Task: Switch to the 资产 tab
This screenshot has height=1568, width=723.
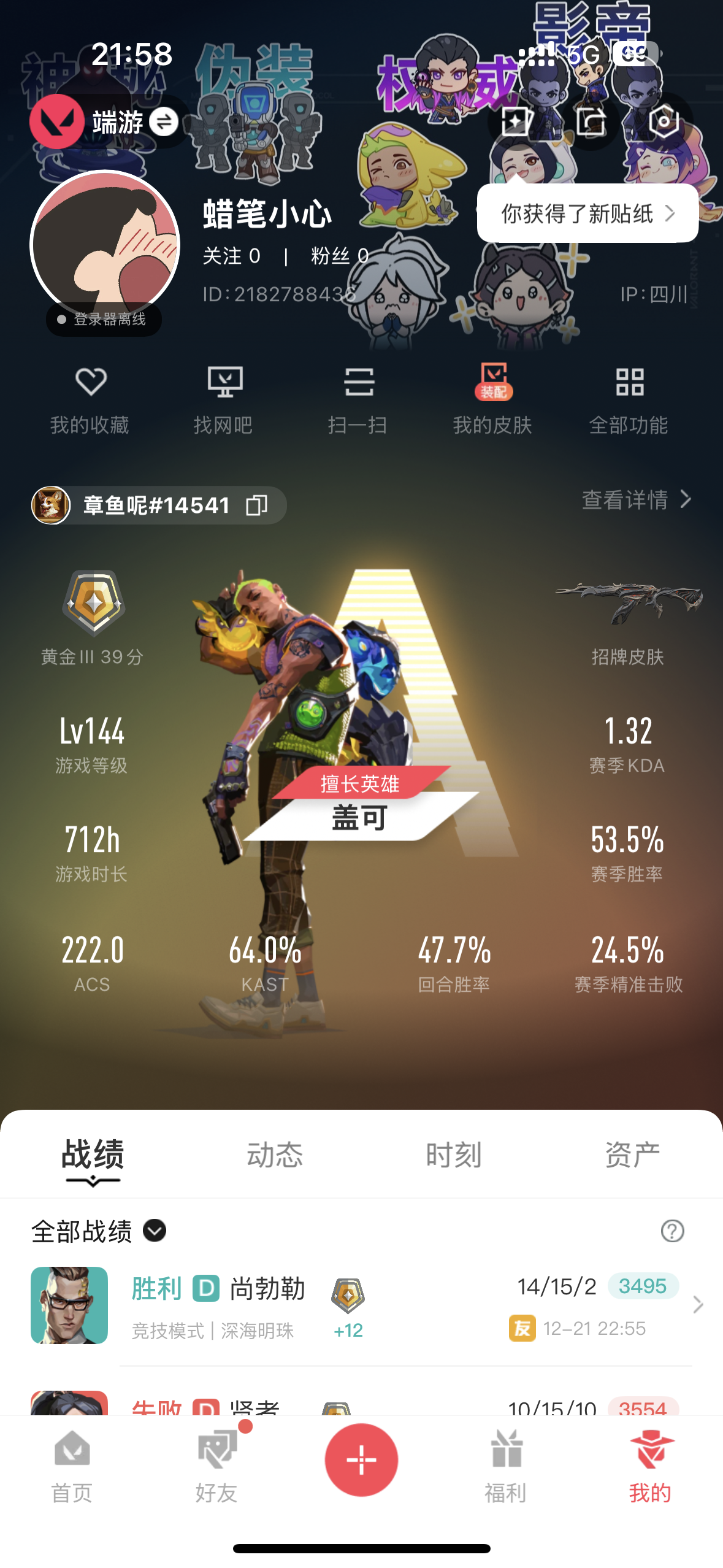Action: tap(632, 1155)
